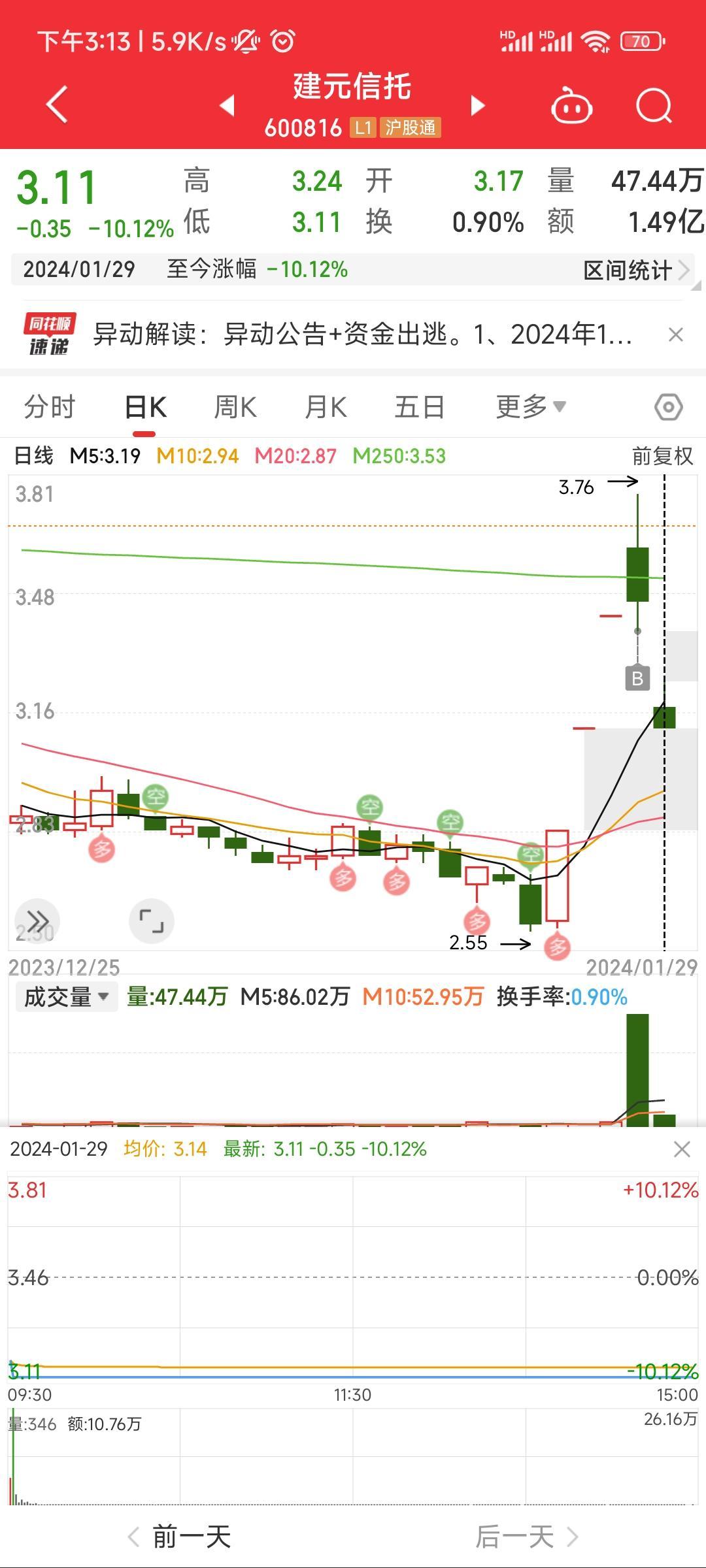Switch to the 分时 intraday tab
This screenshot has height=1568, width=706.
tap(50, 406)
